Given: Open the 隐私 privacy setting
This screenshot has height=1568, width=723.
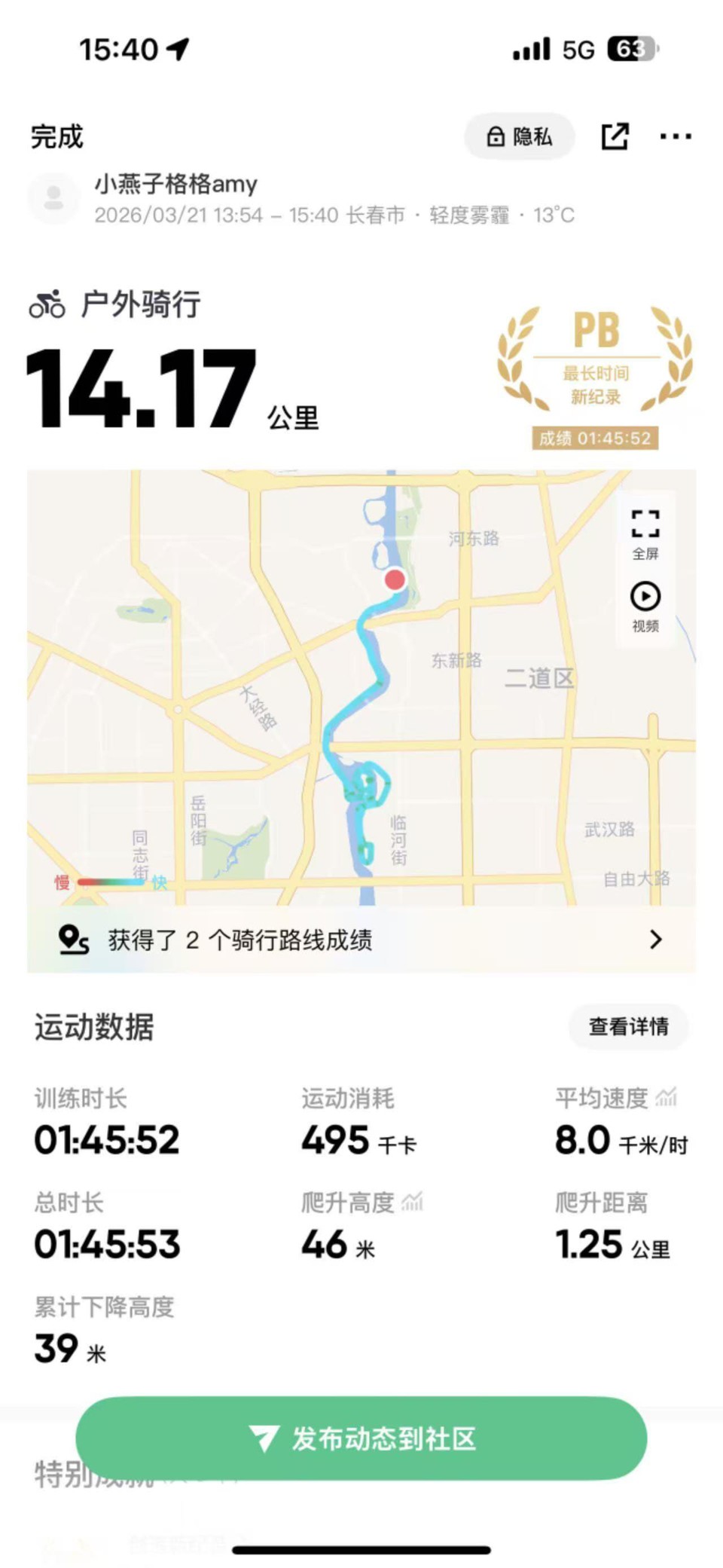Looking at the screenshot, I should tap(520, 136).
